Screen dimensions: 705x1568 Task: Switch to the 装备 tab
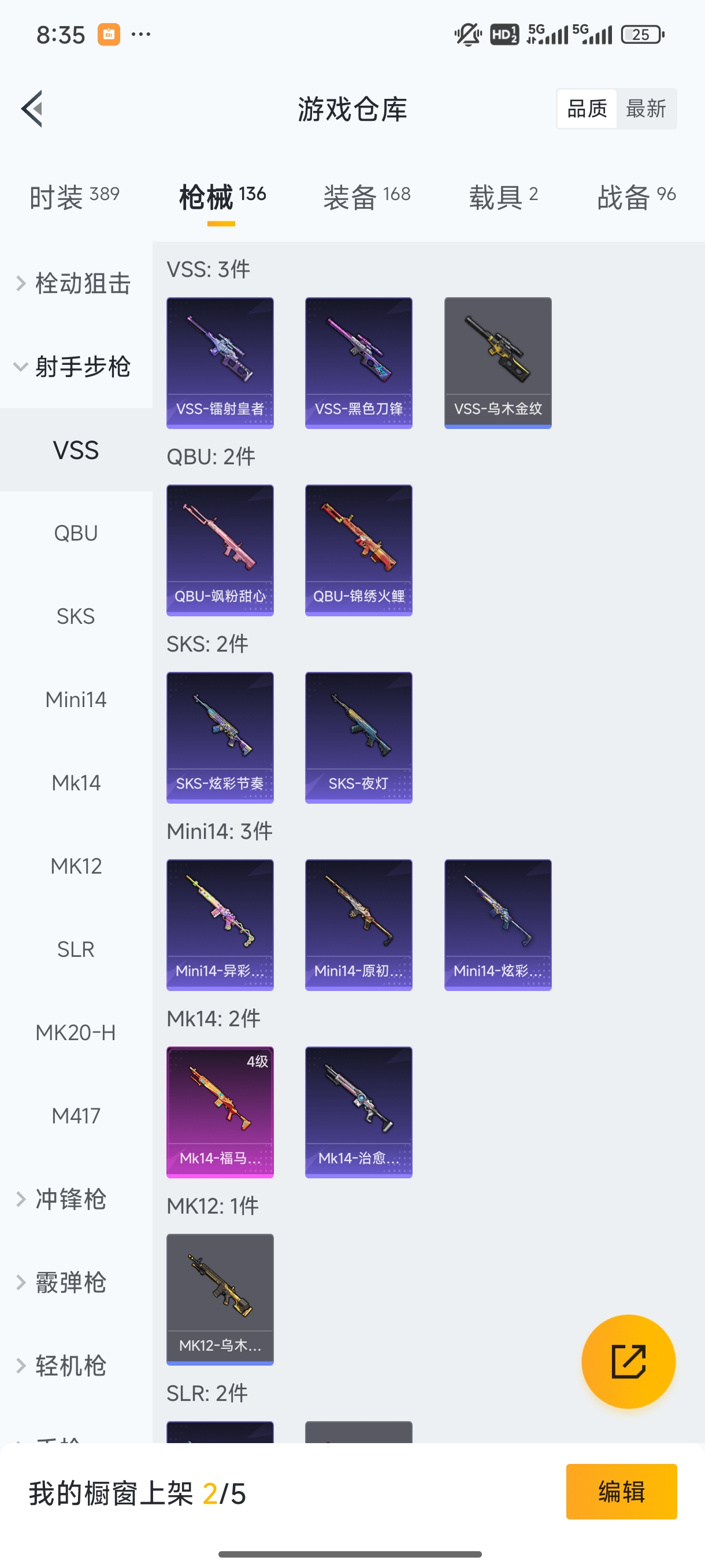point(366,197)
